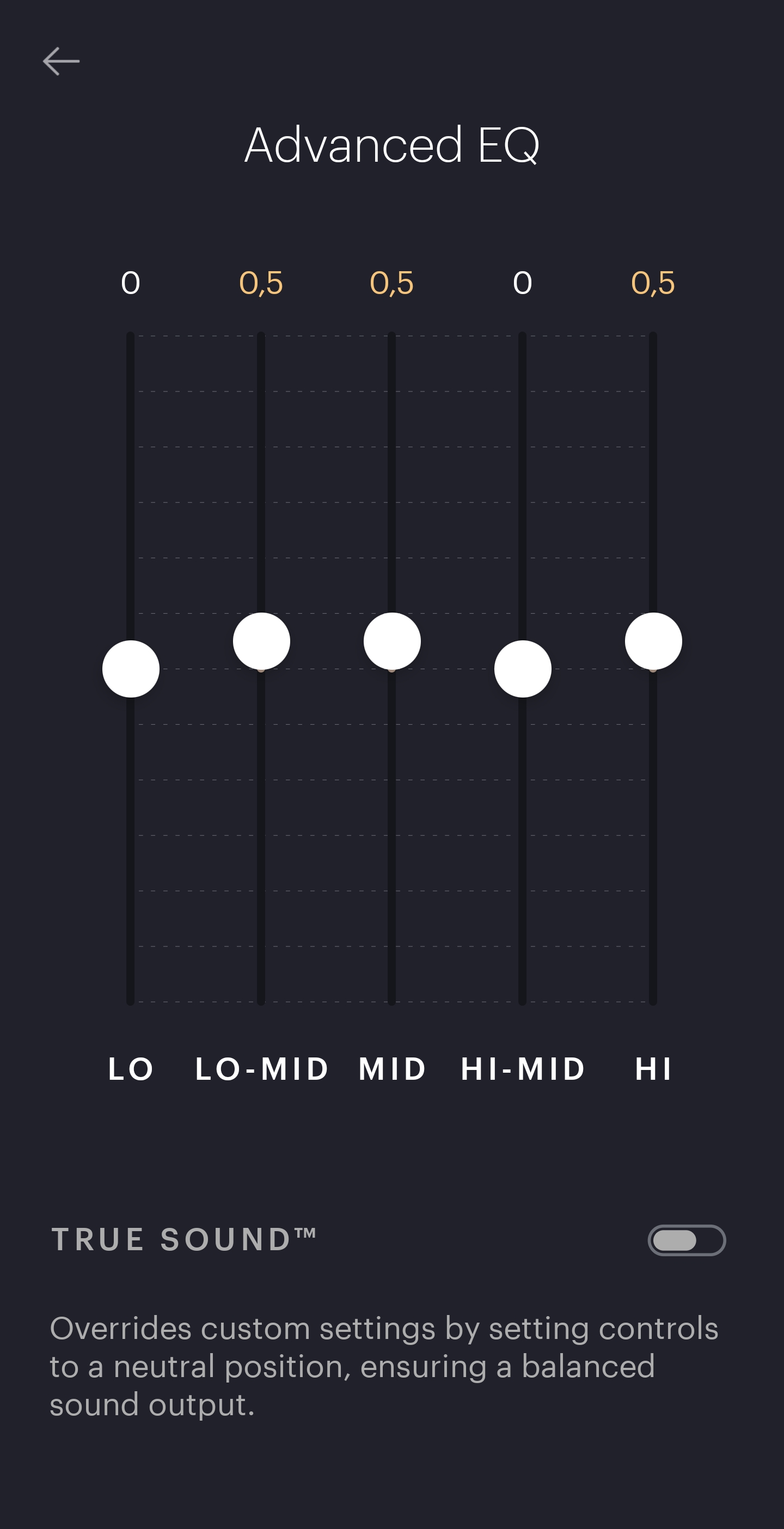Image resolution: width=784 pixels, height=1529 pixels.
Task: Tap the LO-MID band slider knob
Action: (261, 641)
